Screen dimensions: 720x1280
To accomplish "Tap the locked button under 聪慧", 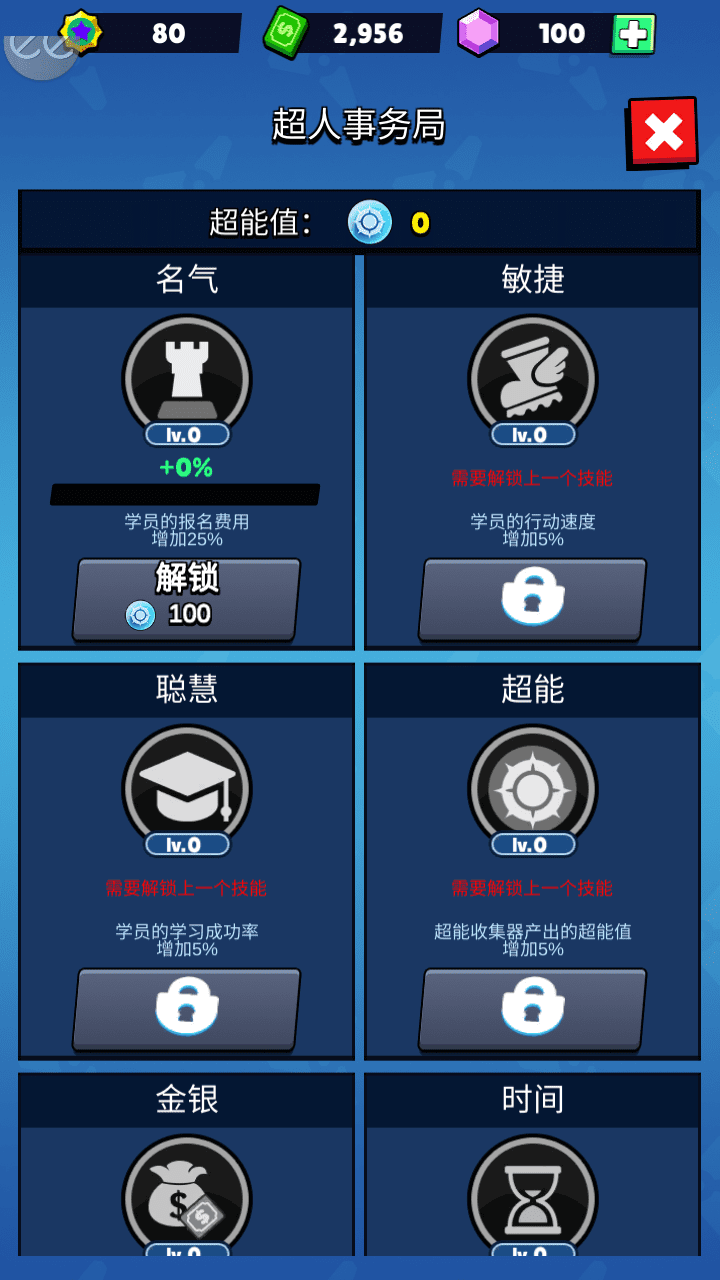I will (x=187, y=1009).
